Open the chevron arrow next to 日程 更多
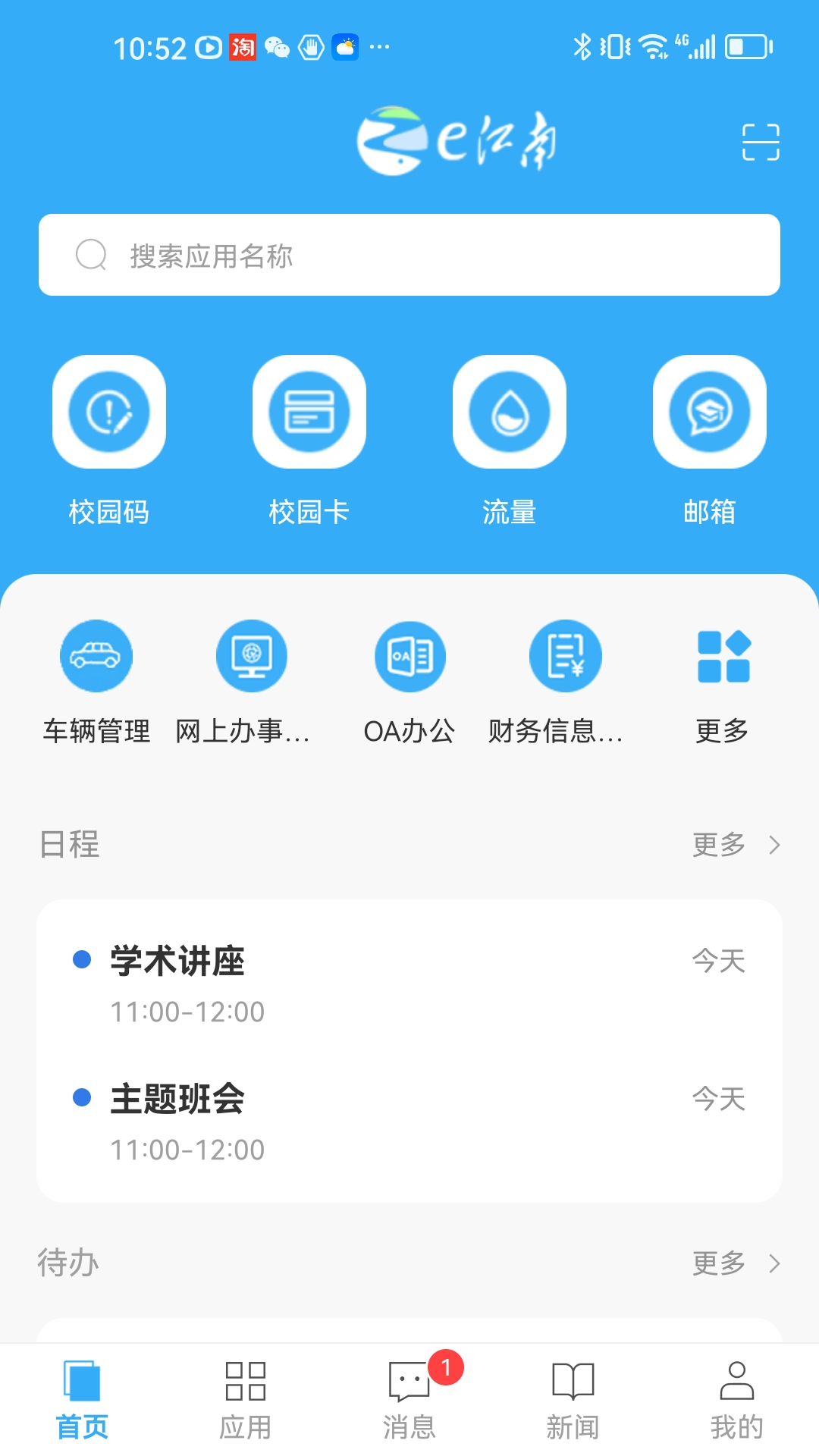This screenshot has width=819, height=1456. (775, 844)
